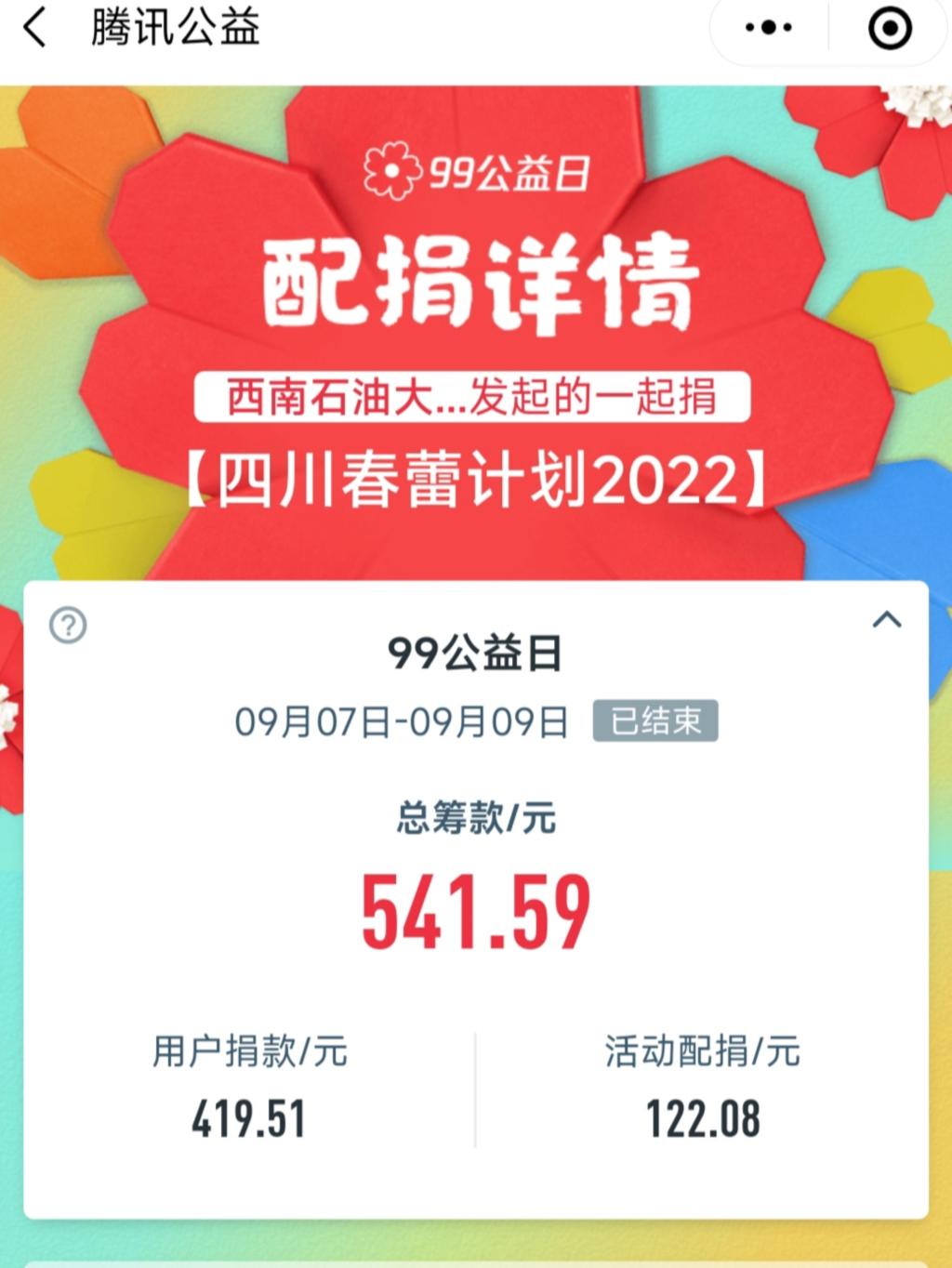Open the mini program more options menu
The height and width of the screenshot is (1268, 952).
(x=770, y=29)
